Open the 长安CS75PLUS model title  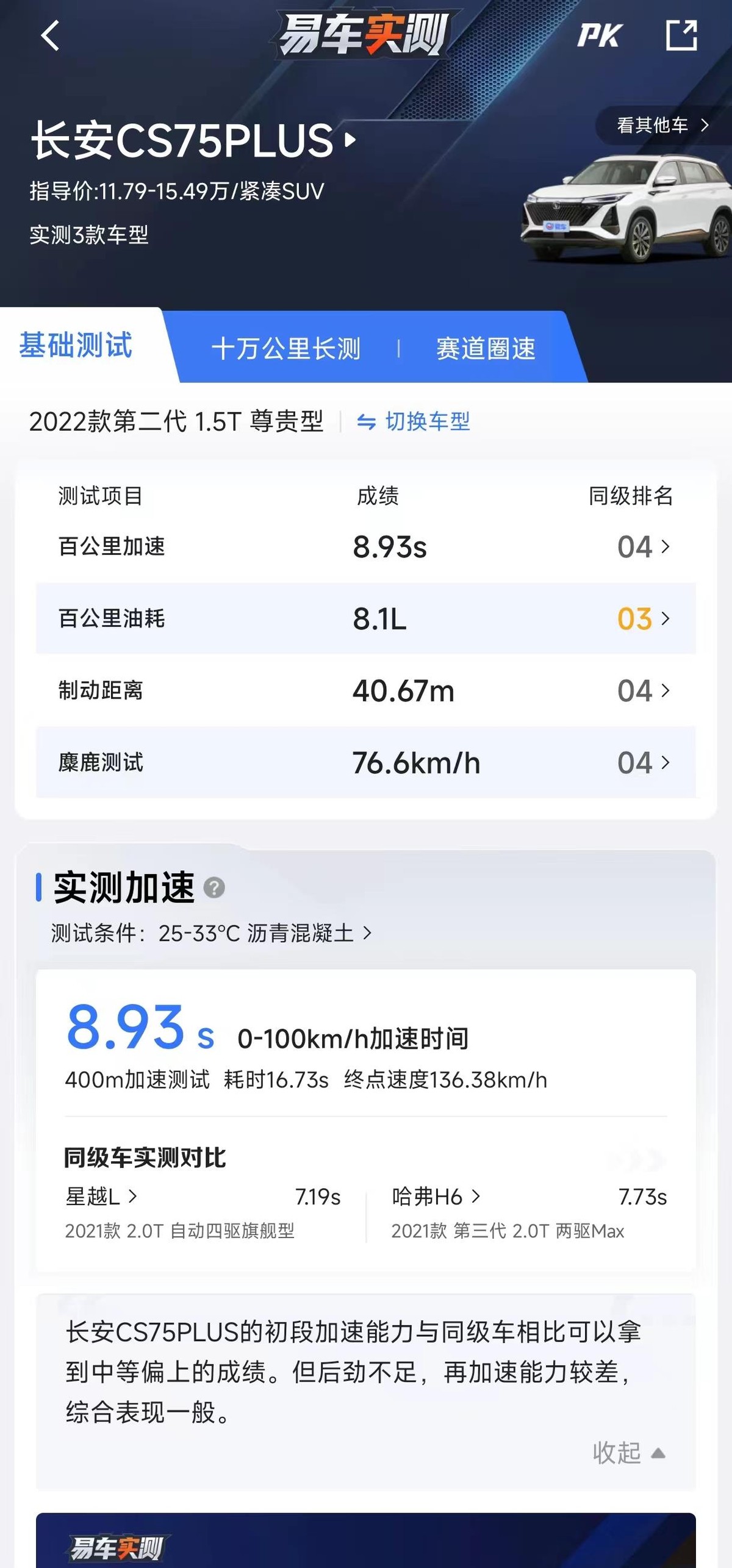point(193,140)
